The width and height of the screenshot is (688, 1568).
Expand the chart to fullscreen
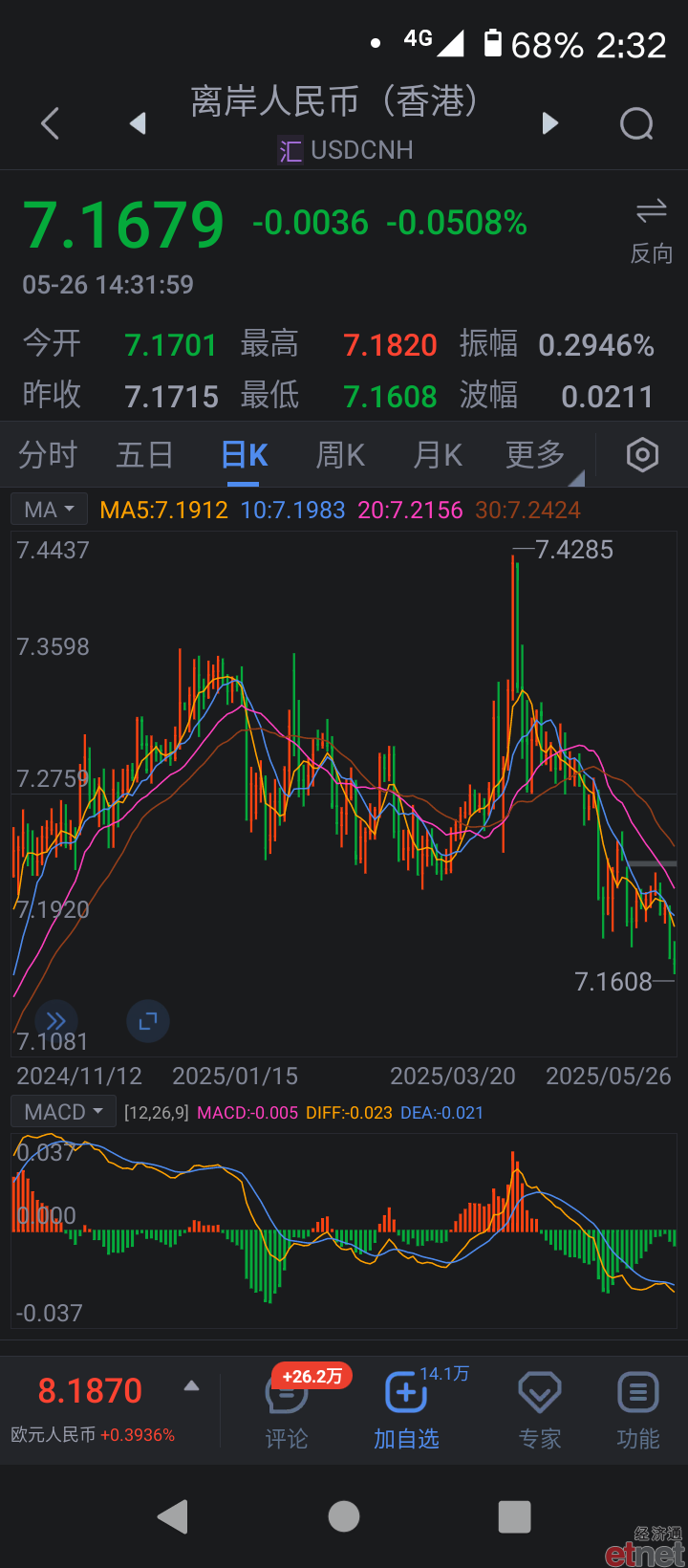148,1021
